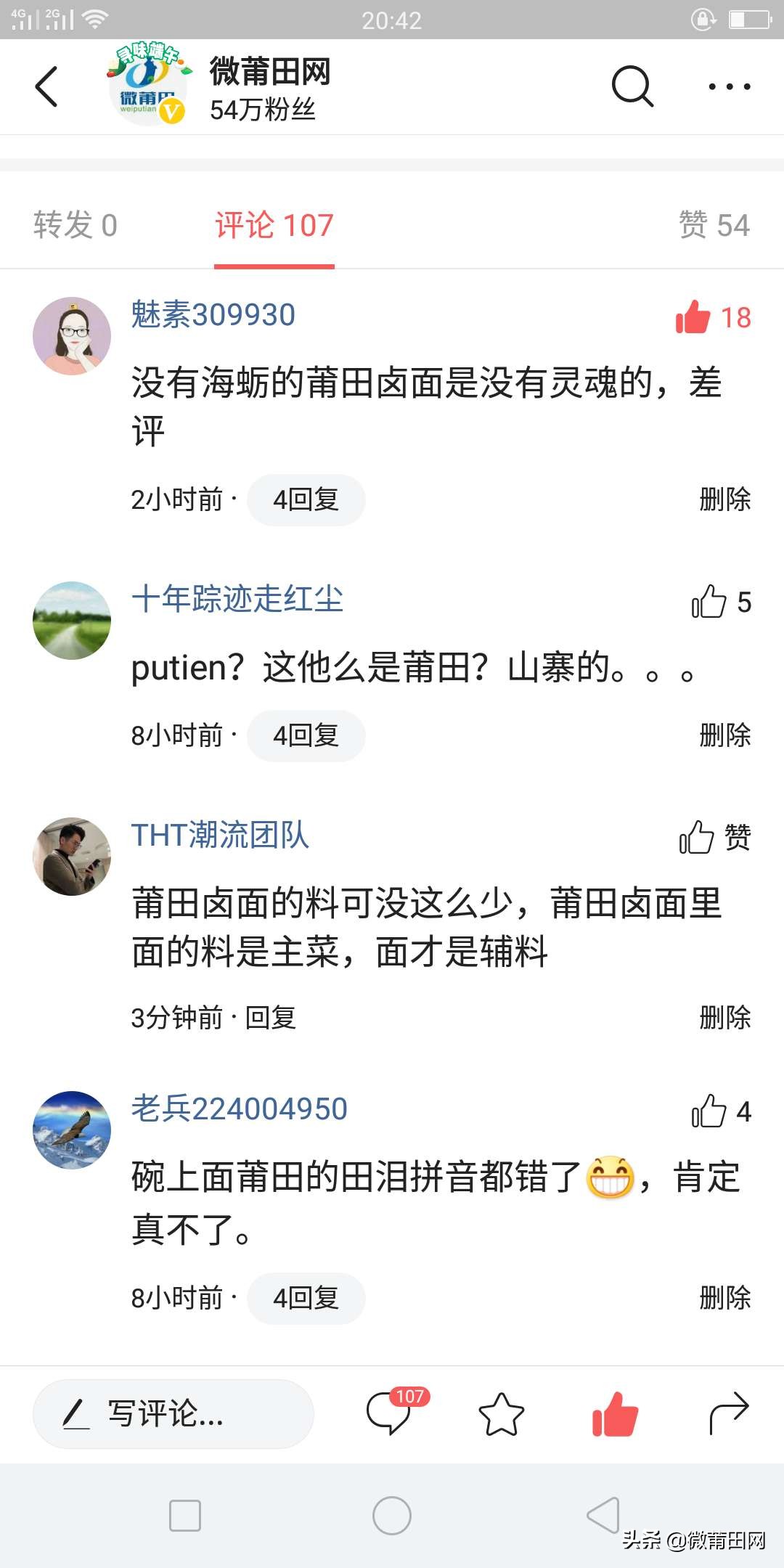Tap the Android home circle button
784x1568 pixels.
pos(392,1516)
